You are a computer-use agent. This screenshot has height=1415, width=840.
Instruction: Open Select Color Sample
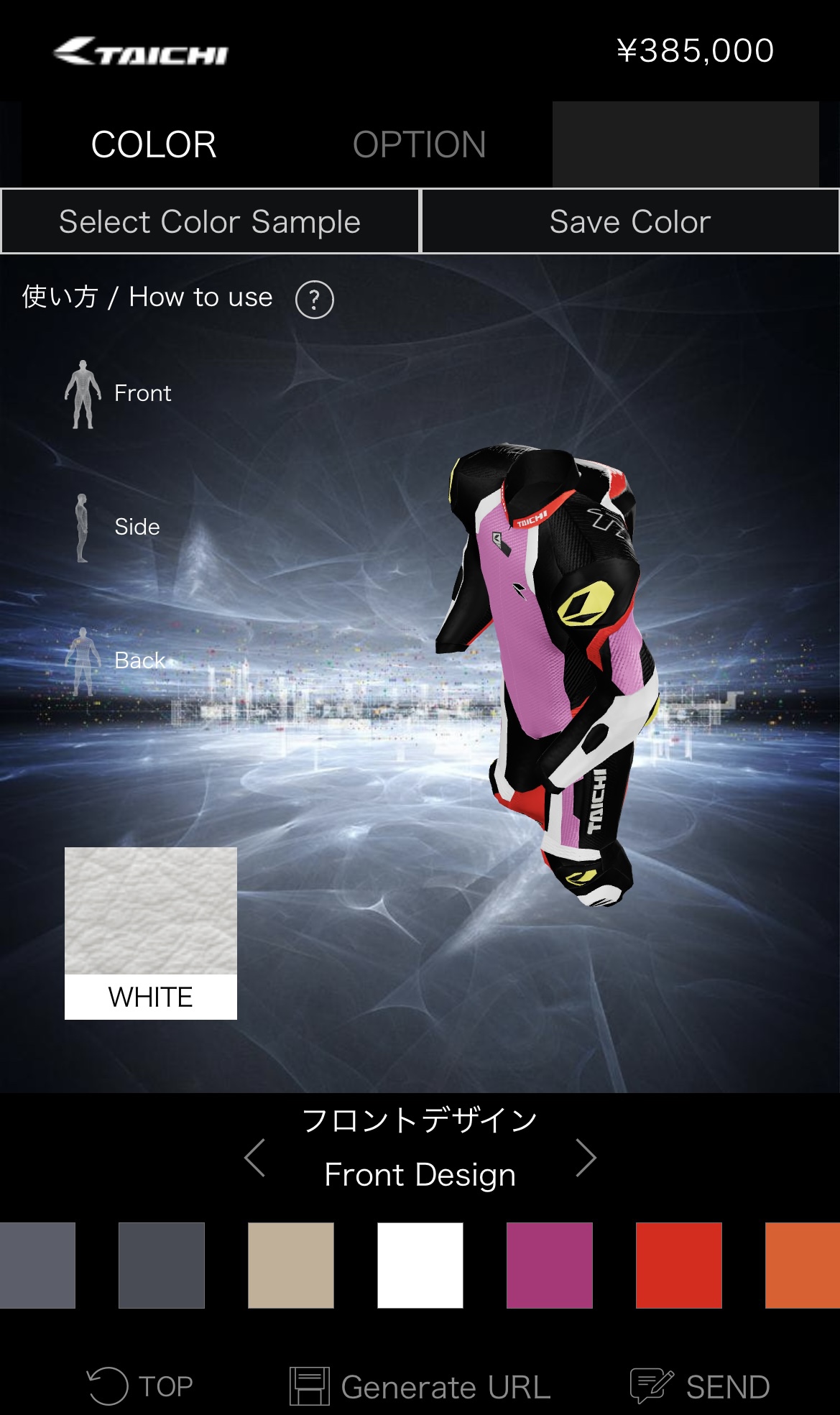coord(210,221)
